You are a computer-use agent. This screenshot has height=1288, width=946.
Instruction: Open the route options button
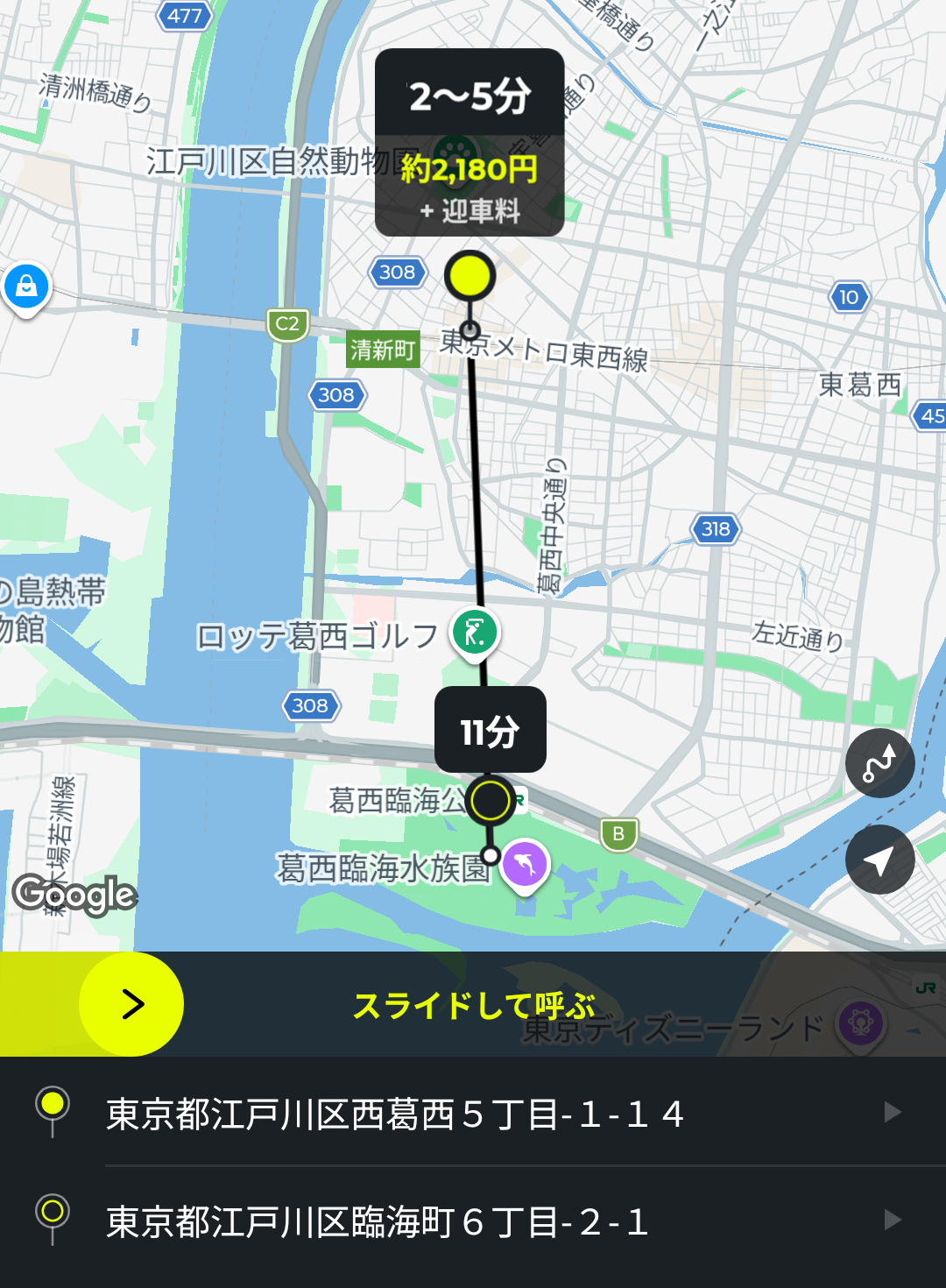point(879,763)
